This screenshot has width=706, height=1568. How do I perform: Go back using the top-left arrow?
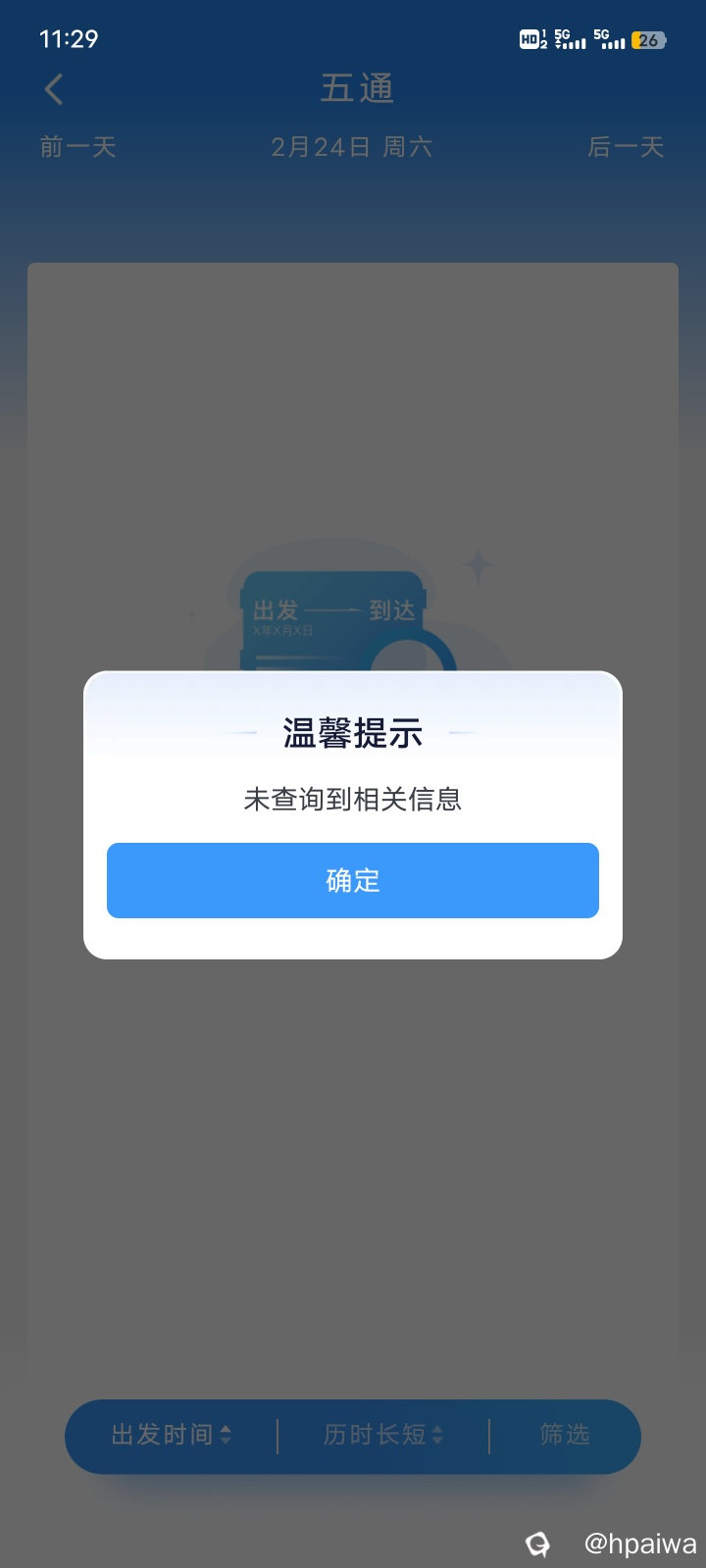[54, 89]
